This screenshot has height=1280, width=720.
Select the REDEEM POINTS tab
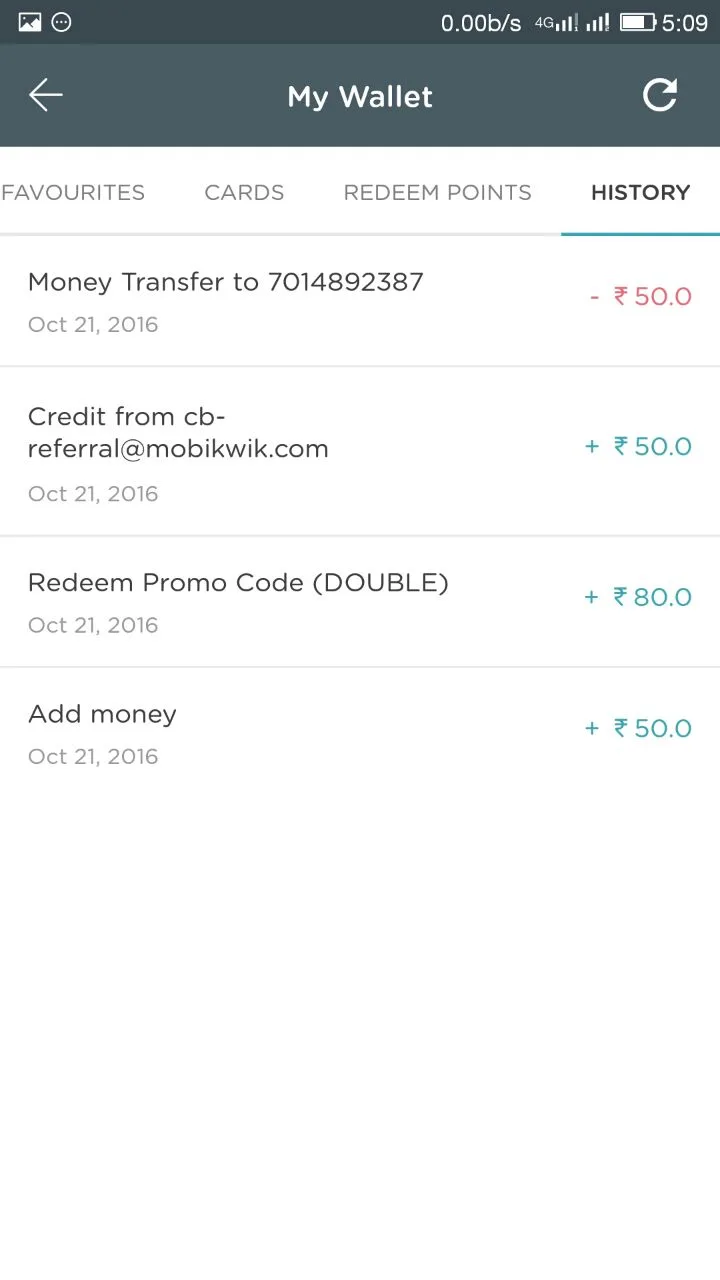point(437,192)
